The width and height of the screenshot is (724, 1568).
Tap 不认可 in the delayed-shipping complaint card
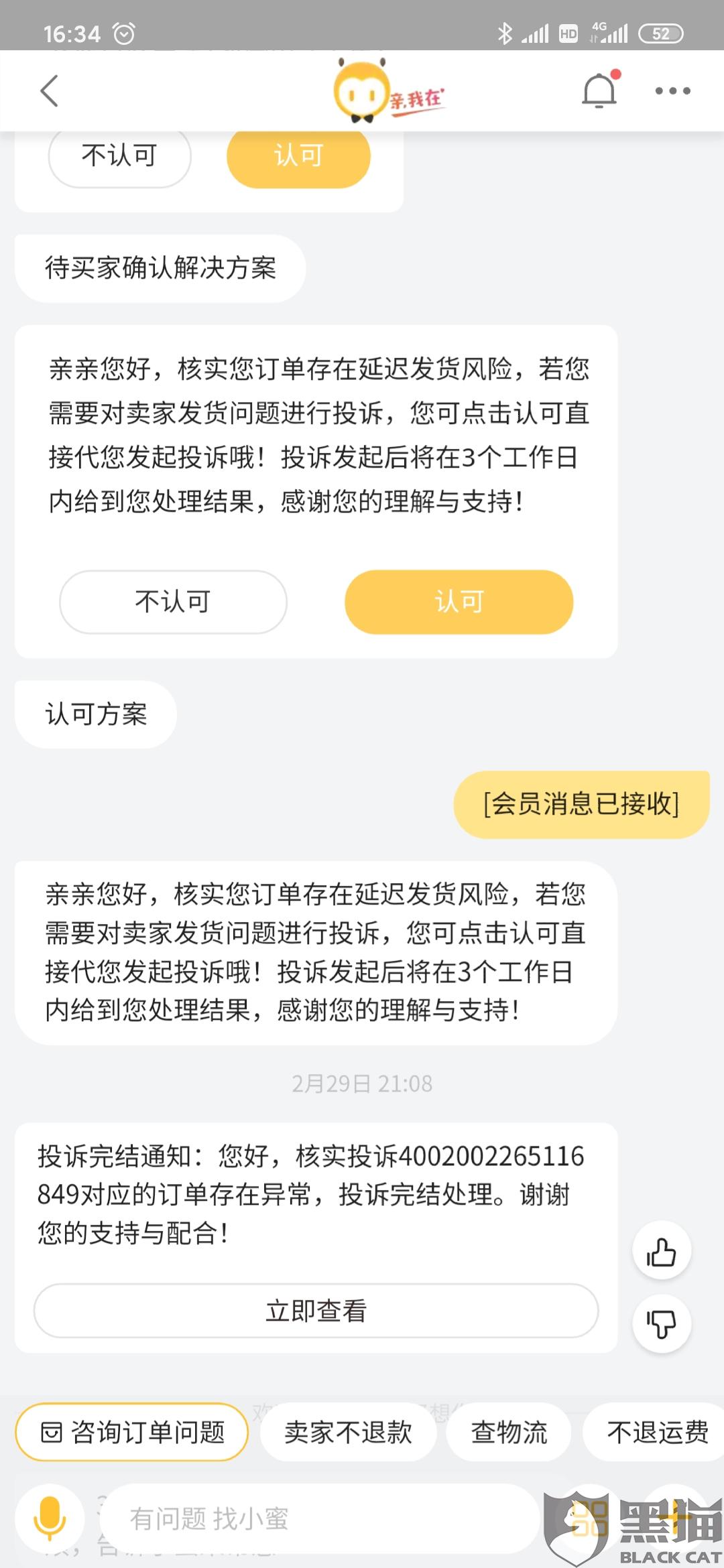pyautogui.click(x=173, y=602)
